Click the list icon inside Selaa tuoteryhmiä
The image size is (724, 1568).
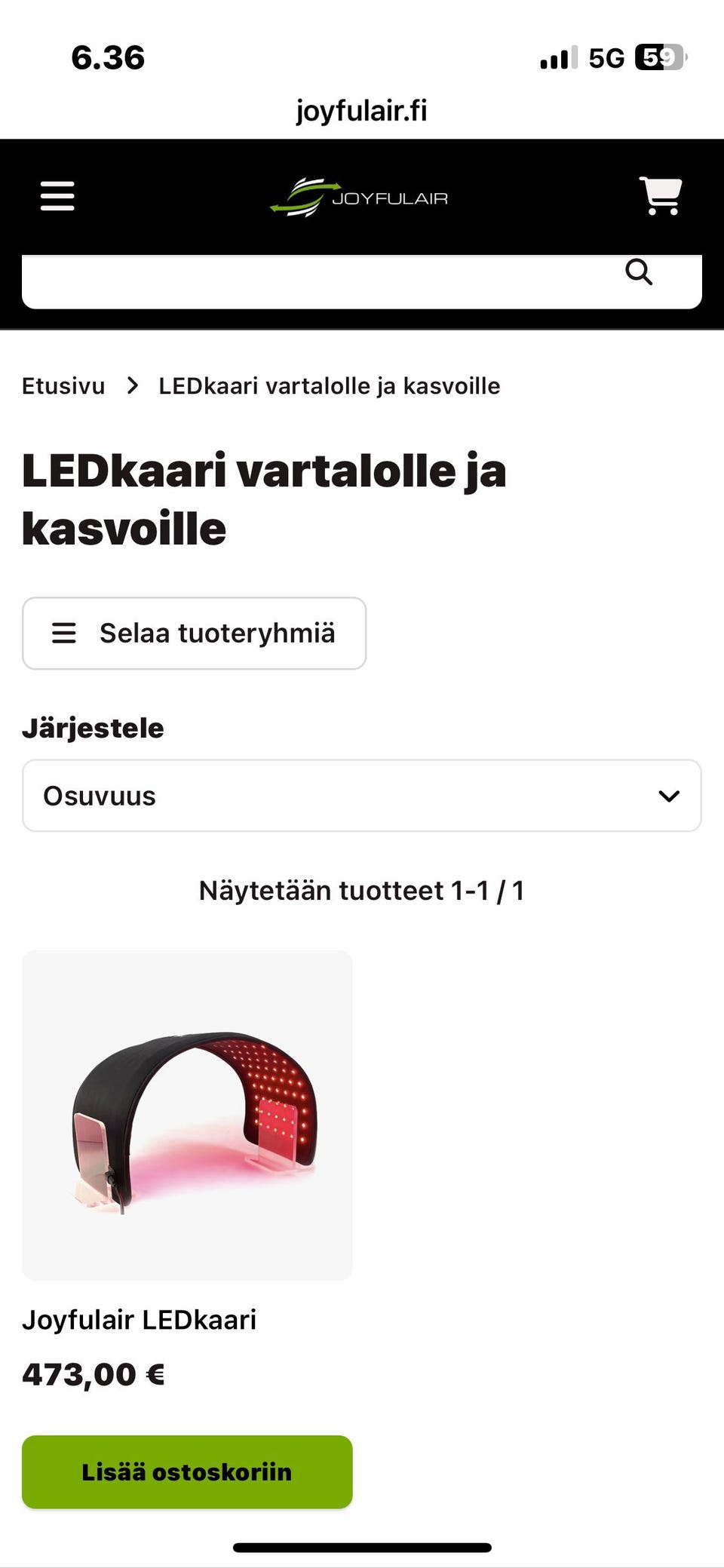pos(64,633)
